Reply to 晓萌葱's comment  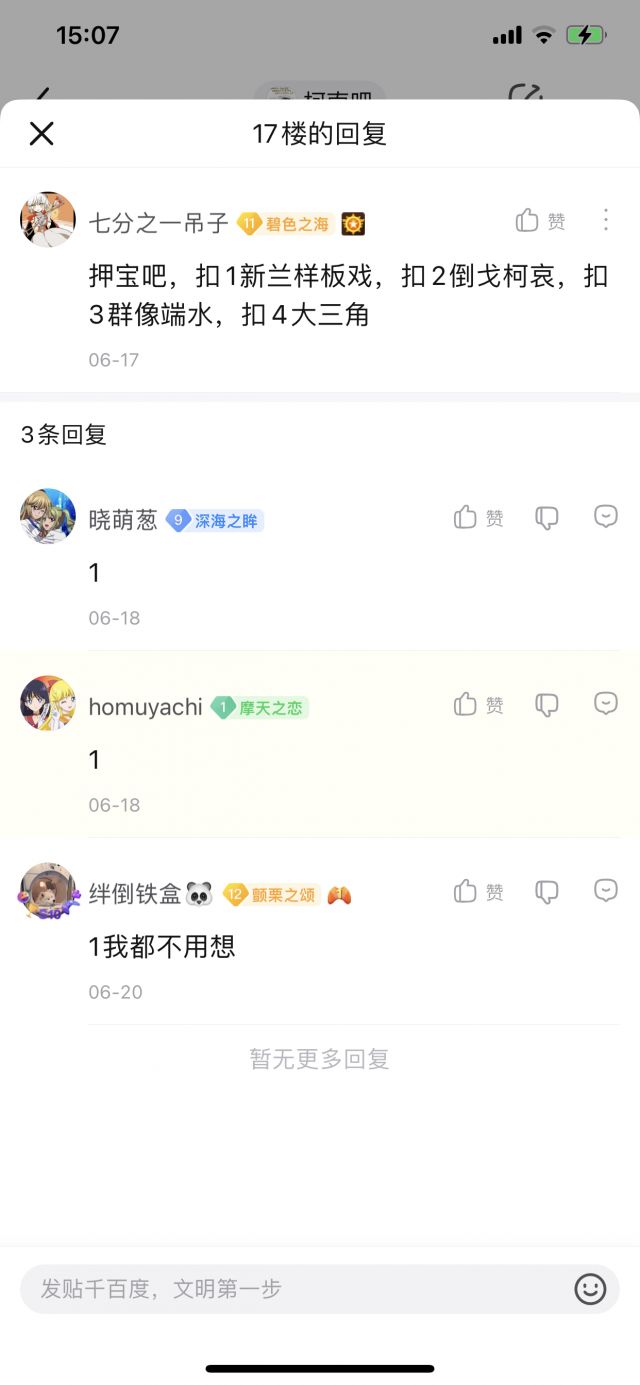point(605,517)
